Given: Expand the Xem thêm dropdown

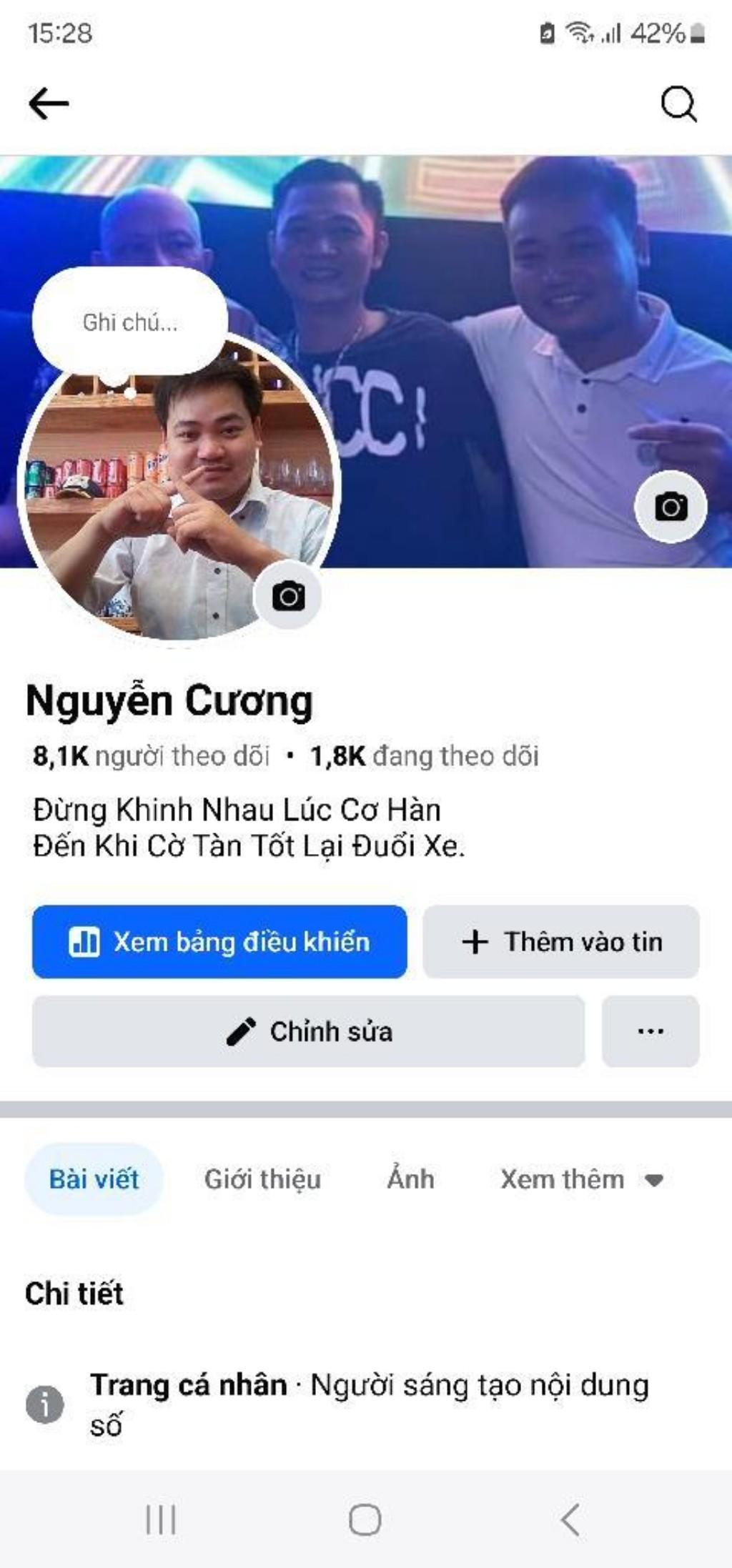Looking at the screenshot, I should click(x=582, y=1179).
